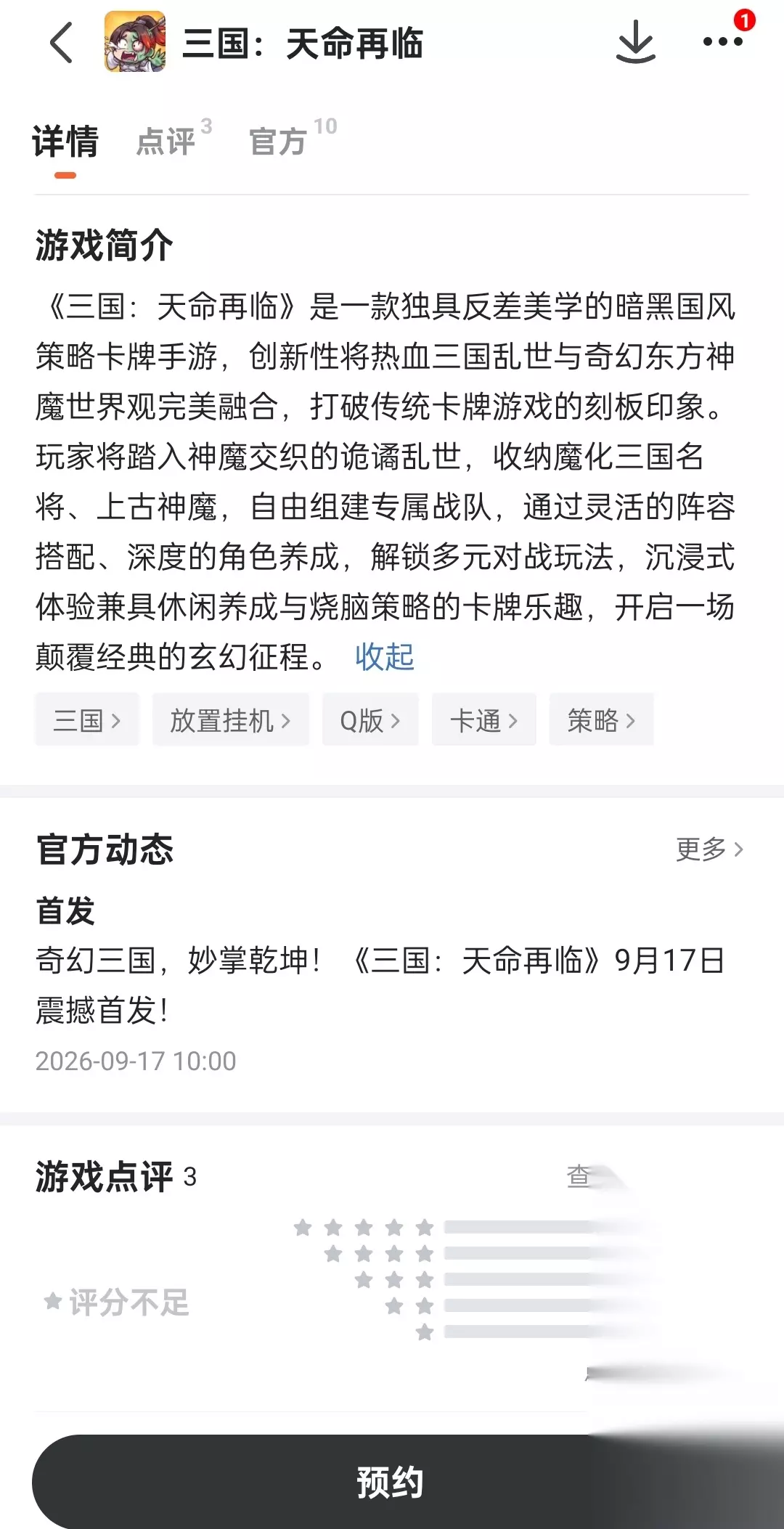Open the 卡通 tag
784x1529 pixels.
point(484,719)
